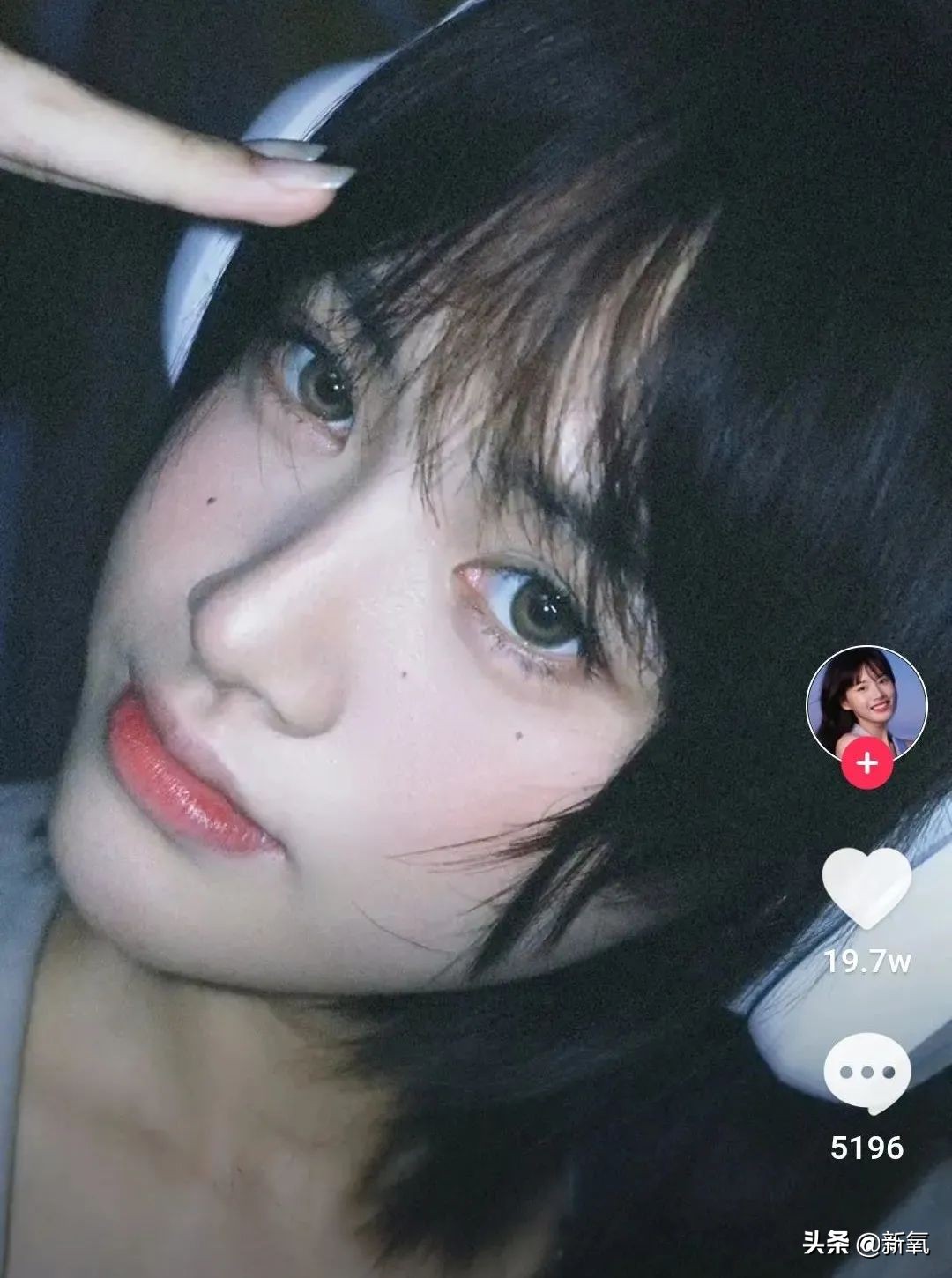Follow the creator with the red plus
Screen dimensions: 952x1278
tap(867, 762)
